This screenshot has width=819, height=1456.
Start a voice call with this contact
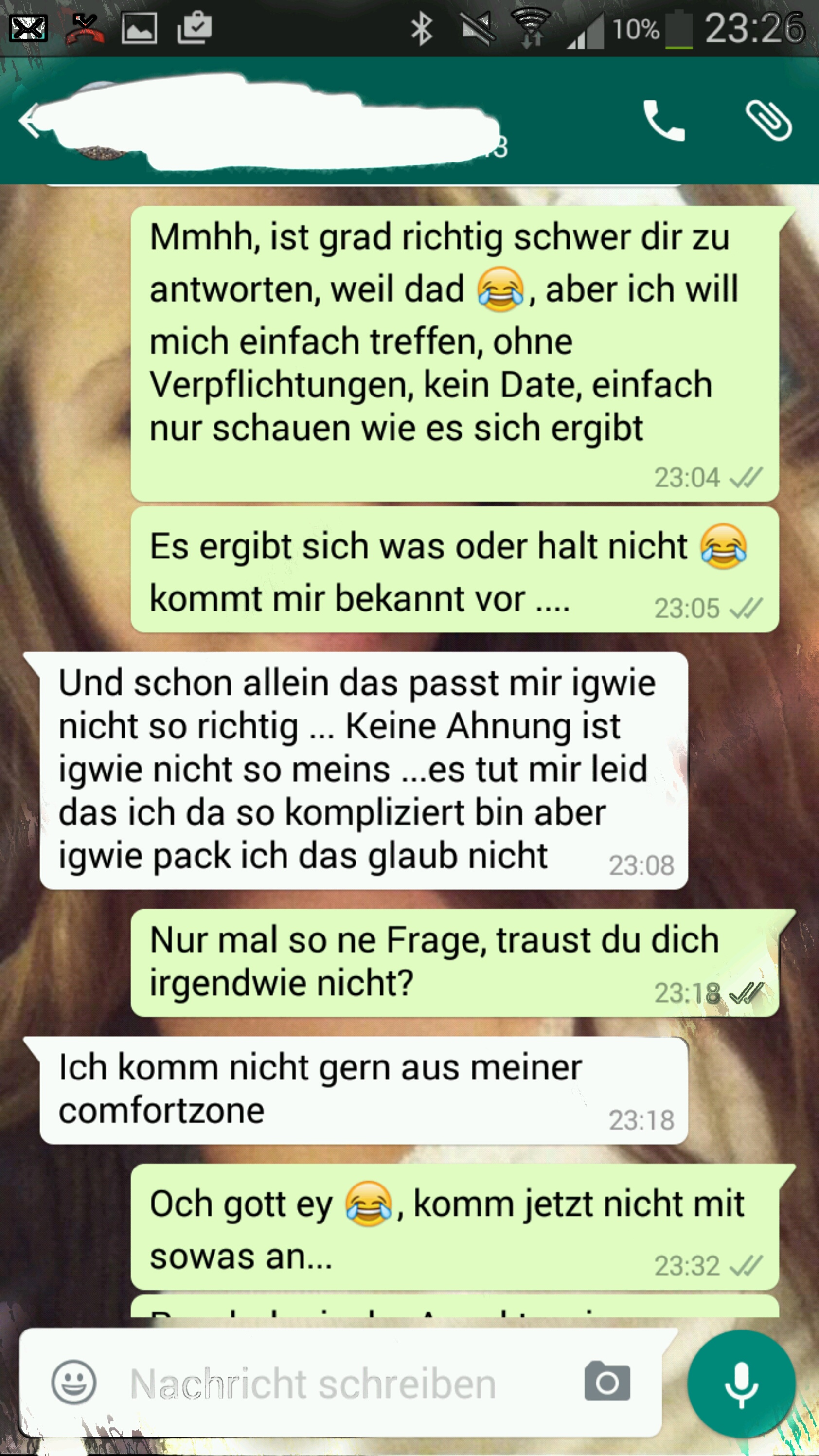point(663,120)
